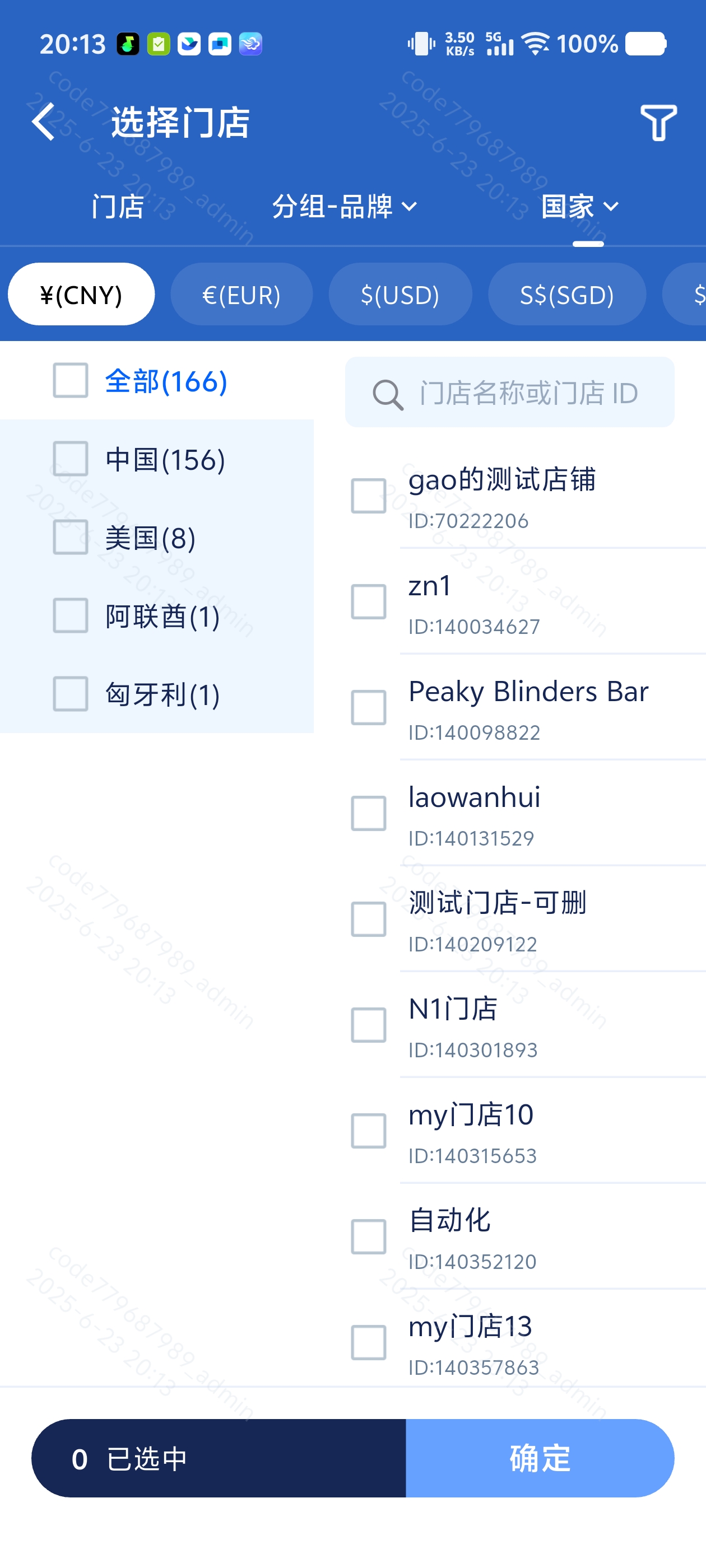Viewport: 706px width, 1568px height.
Task: Go back using the top-left arrow
Action: point(44,122)
